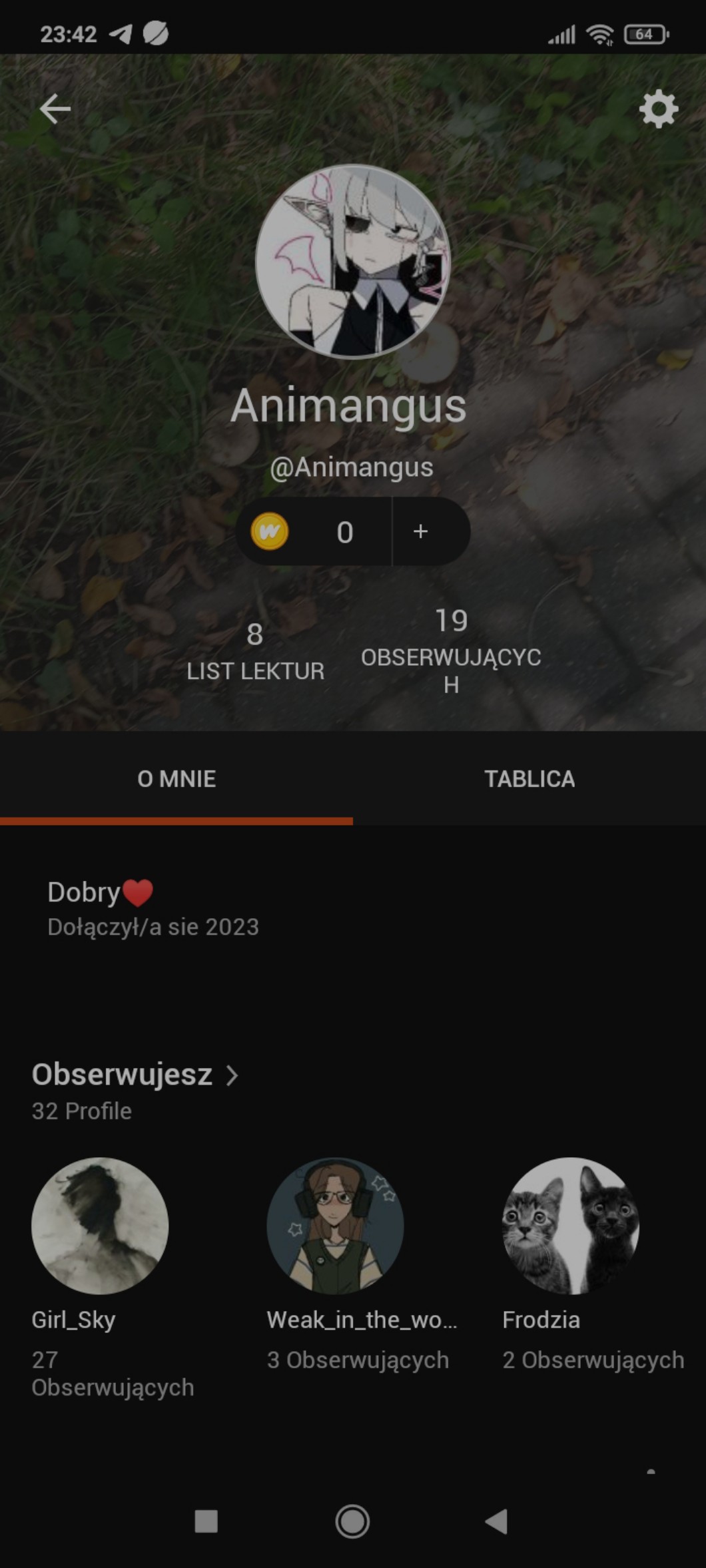
Task: Add coins with the plus button
Action: [x=420, y=531]
